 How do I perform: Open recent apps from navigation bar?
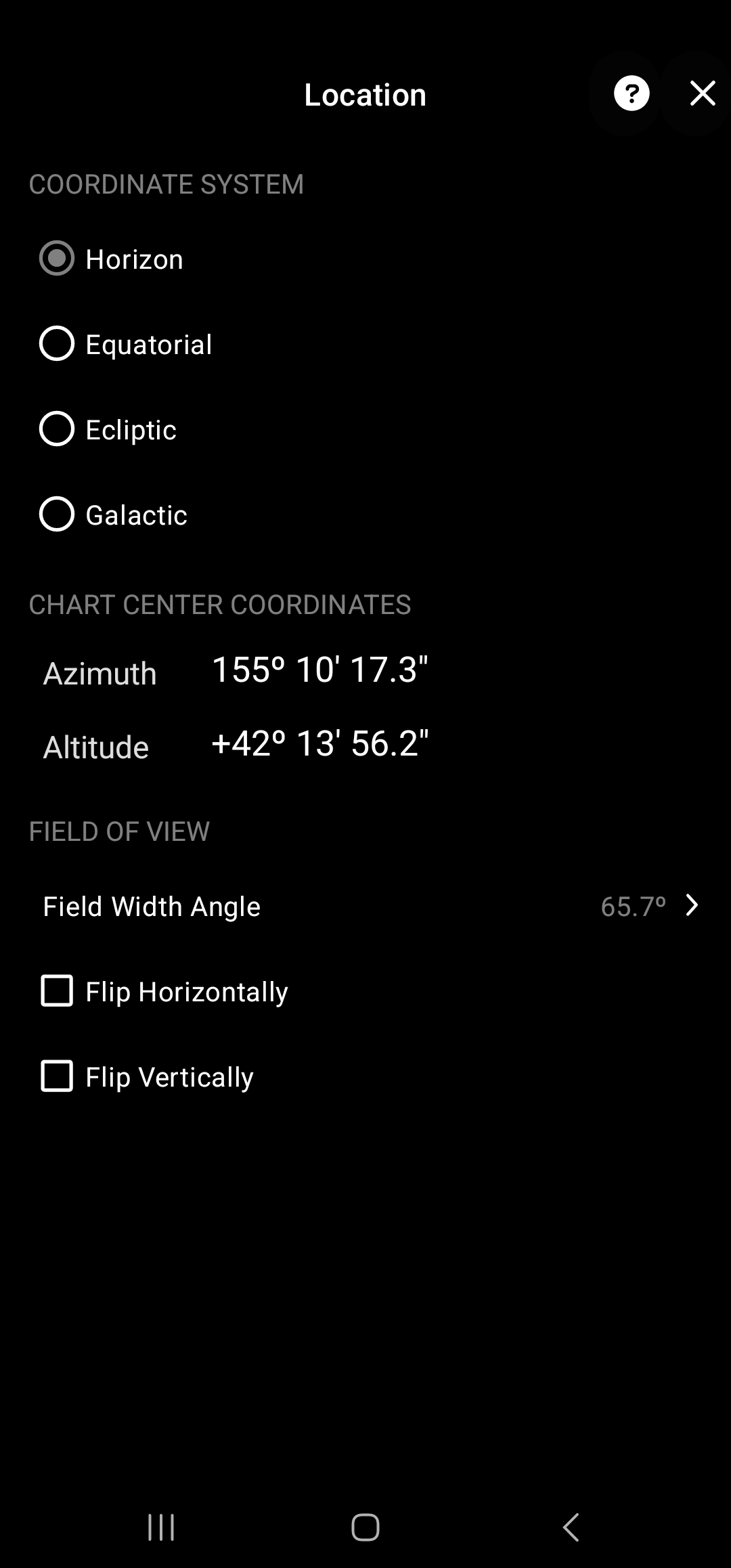coord(161,1527)
